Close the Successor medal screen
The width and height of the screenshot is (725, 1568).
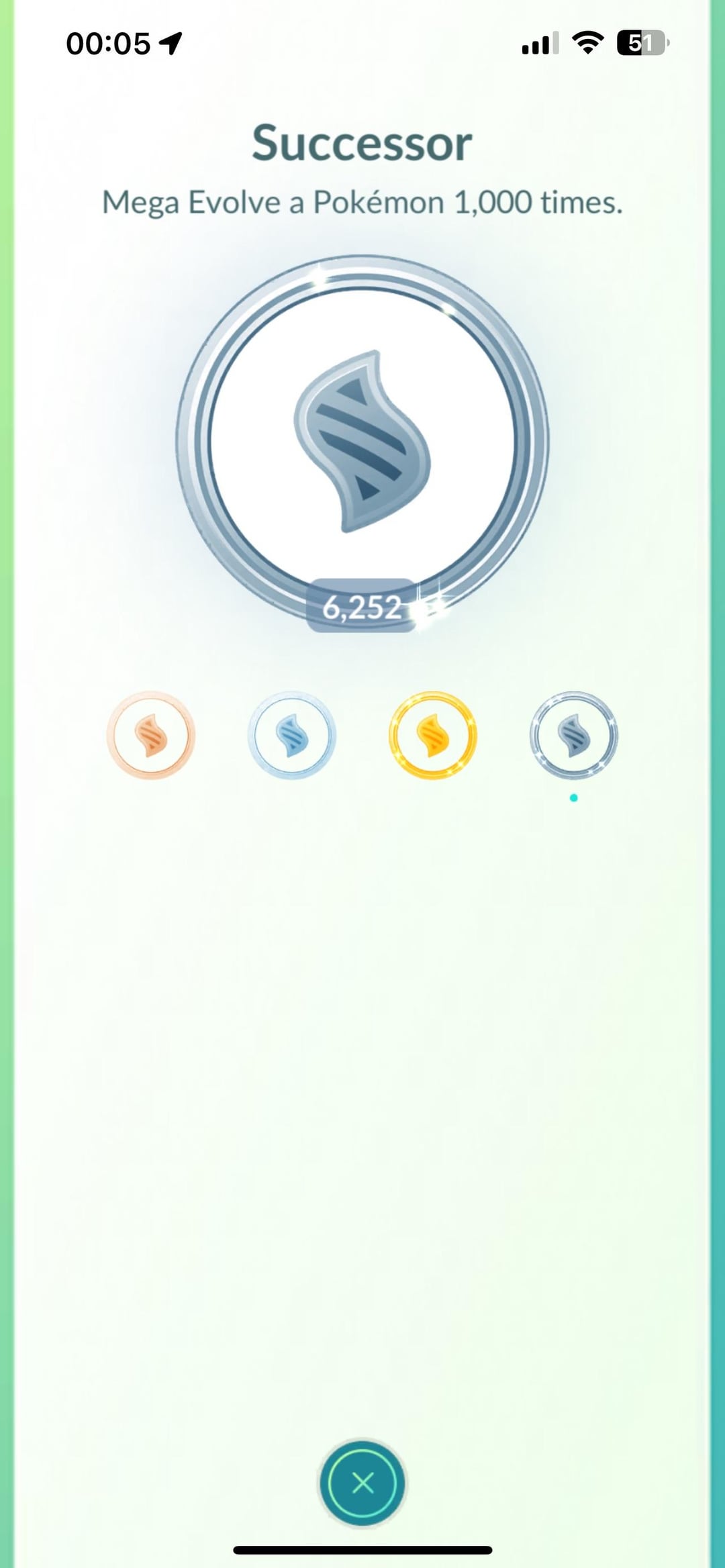[x=362, y=1483]
